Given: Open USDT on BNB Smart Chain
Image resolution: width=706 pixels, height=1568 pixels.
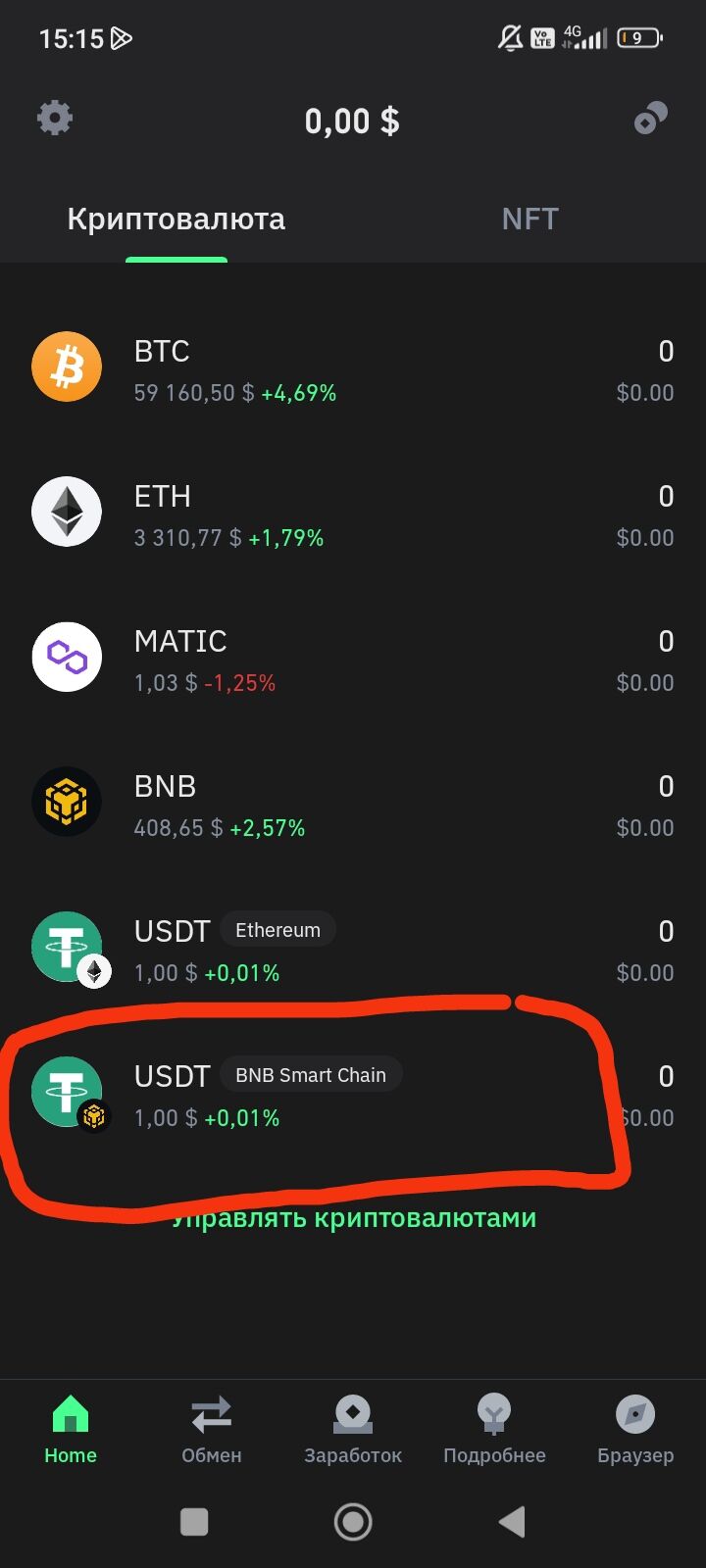Looking at the screenshot, I should [x=353, y=1096].
